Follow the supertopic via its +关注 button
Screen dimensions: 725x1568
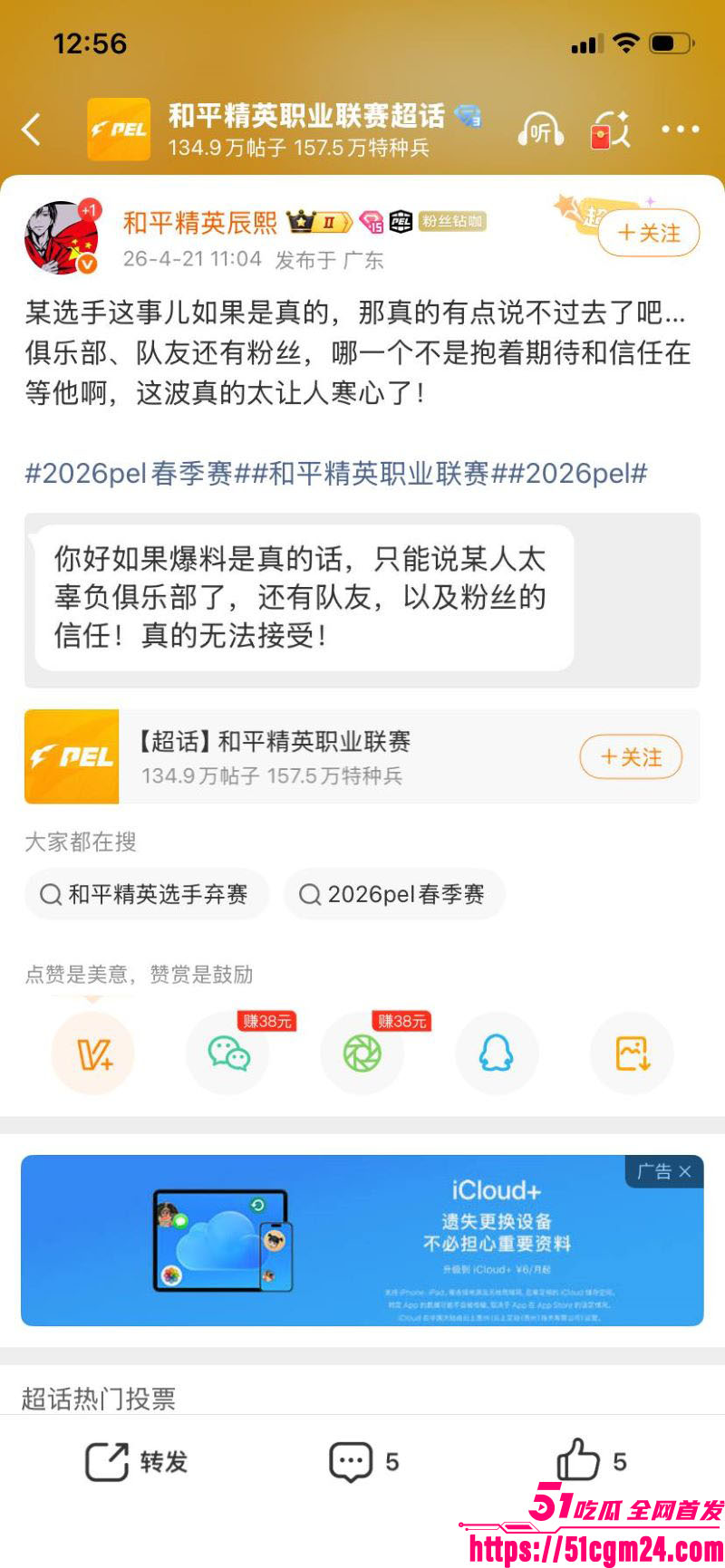631,756
